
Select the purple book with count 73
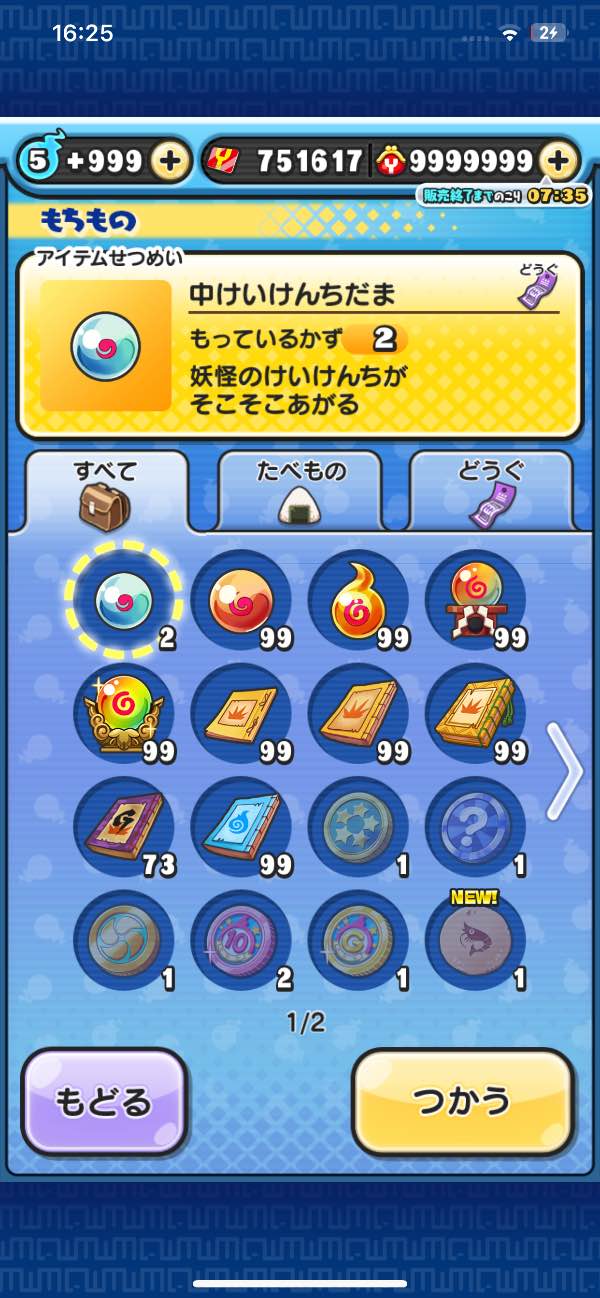tap(123, 828)
